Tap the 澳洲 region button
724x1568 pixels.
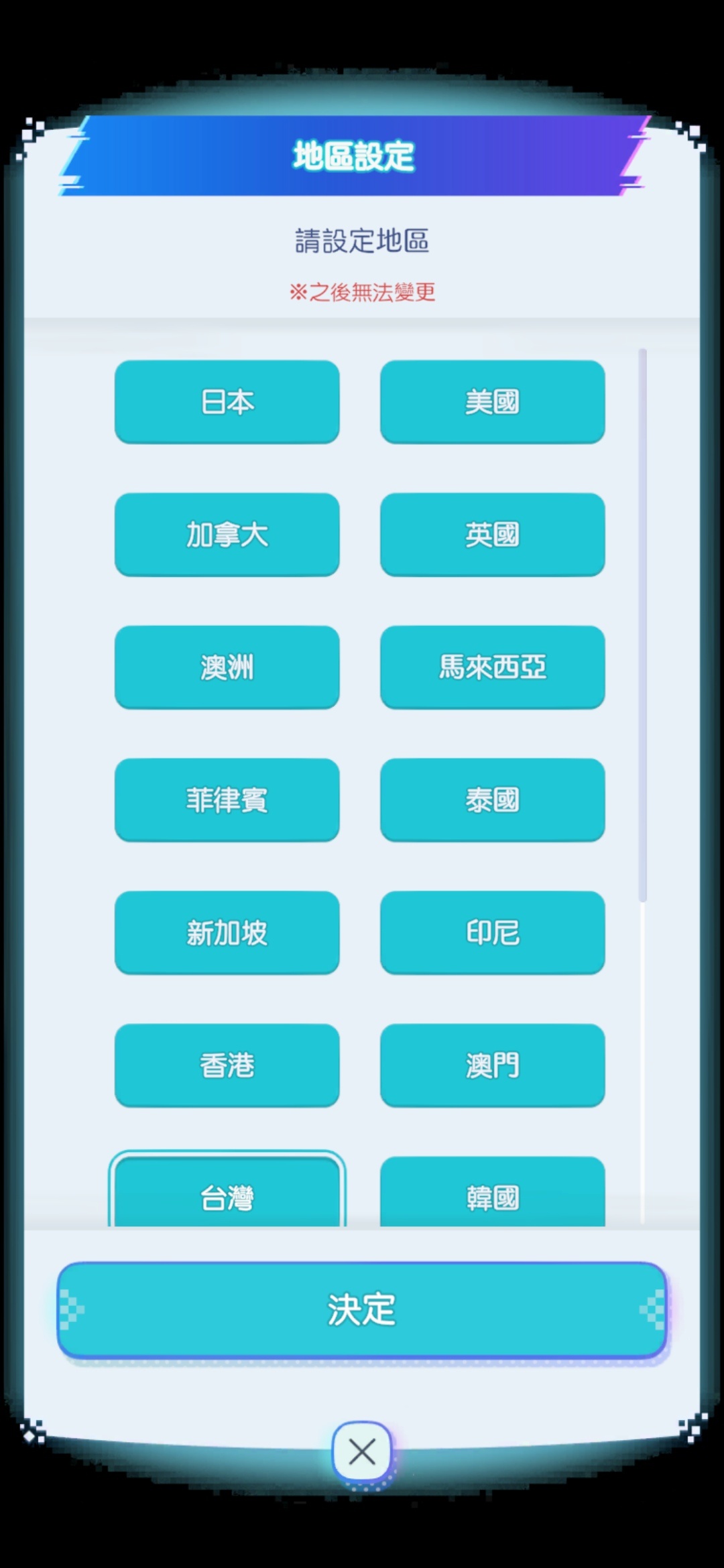(x=227, y=667)
